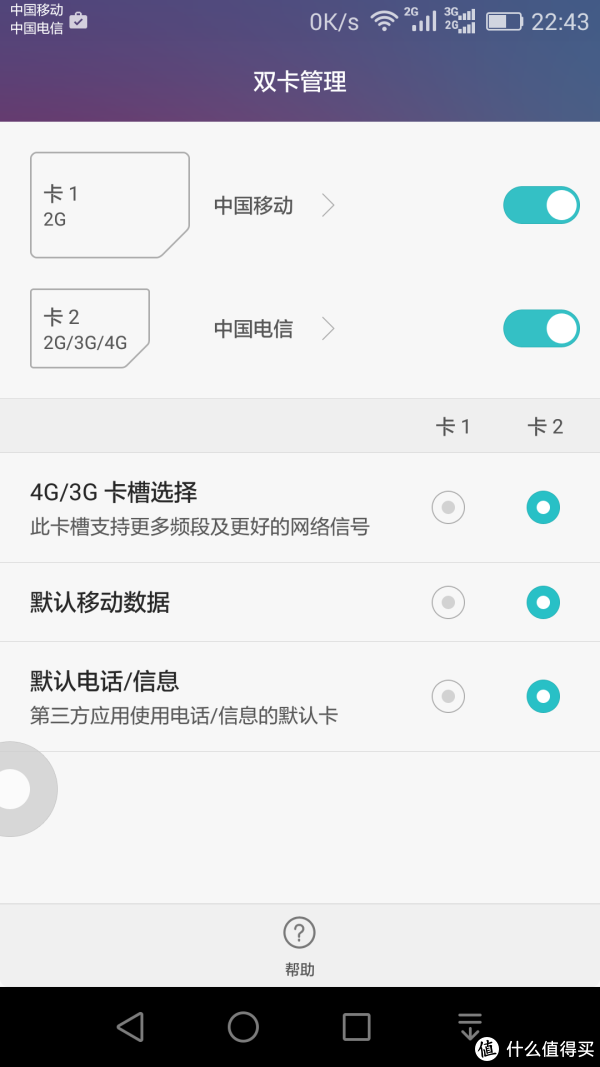
Task: Open 中国电信 card 2 settings
Action: tap(274, 329)
